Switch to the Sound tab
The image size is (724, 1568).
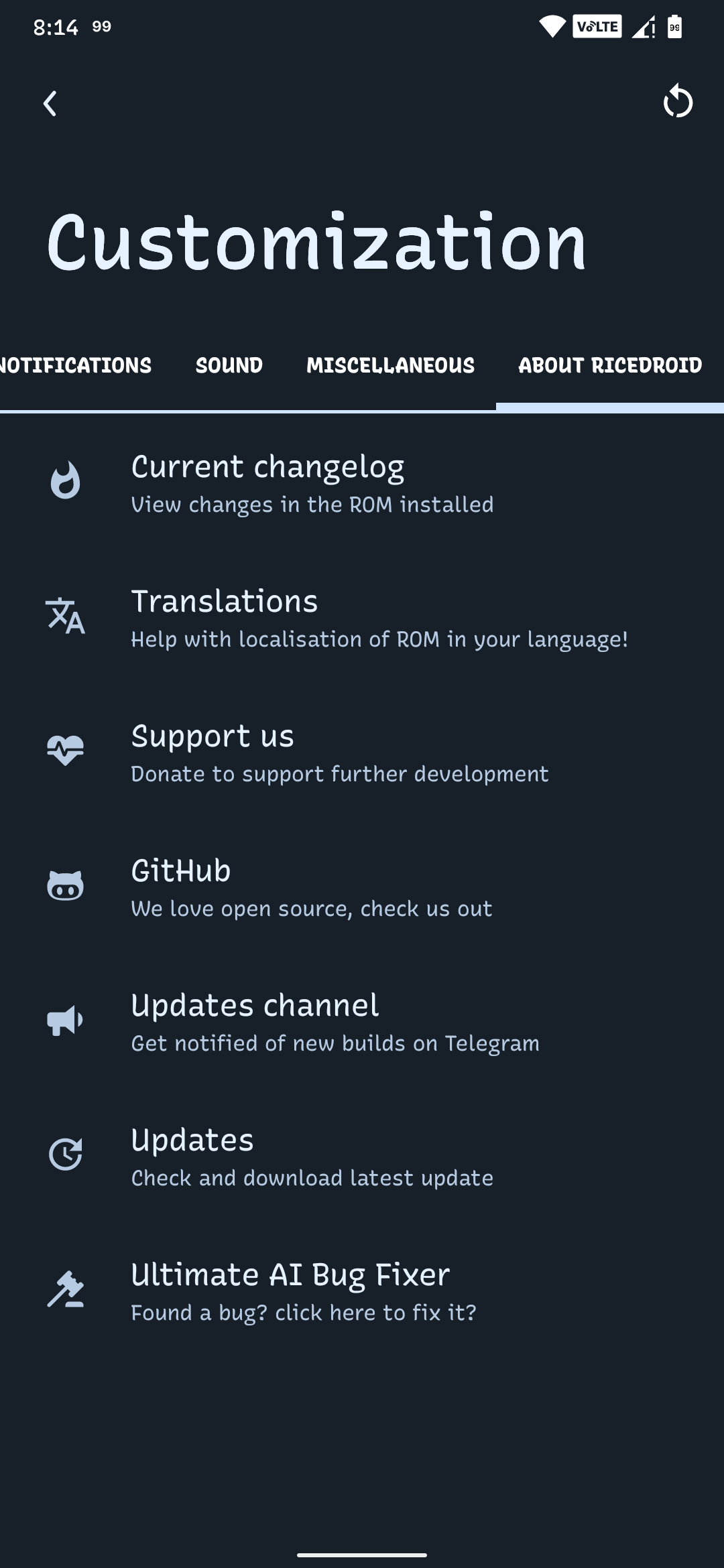229,366
